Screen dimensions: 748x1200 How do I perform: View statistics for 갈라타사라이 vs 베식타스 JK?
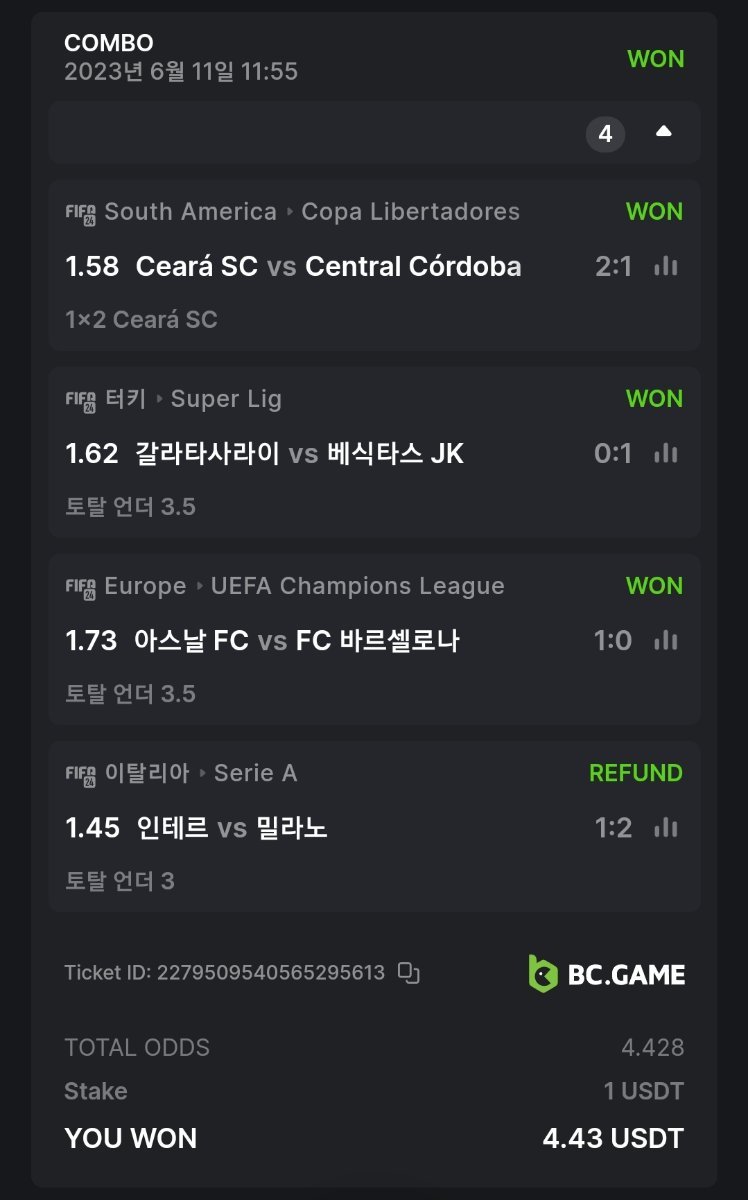[x=665, y=453]
